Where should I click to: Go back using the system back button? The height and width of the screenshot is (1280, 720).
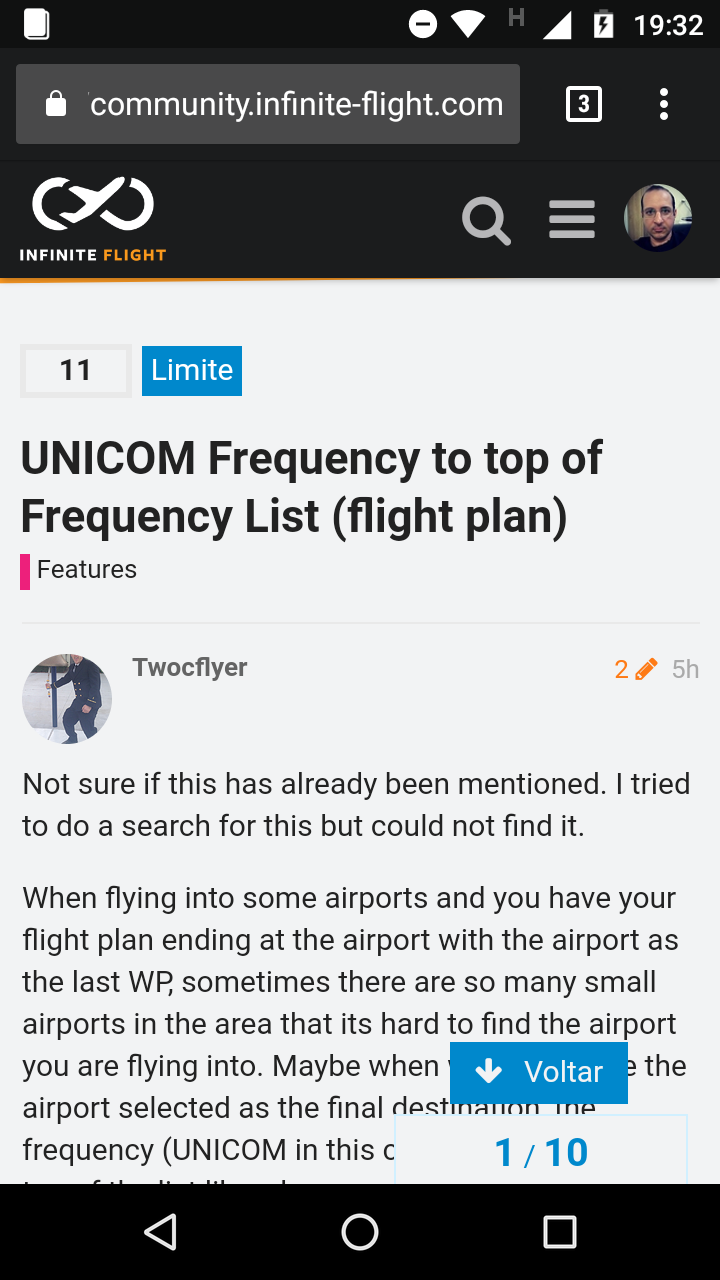tap(160, 1232)
